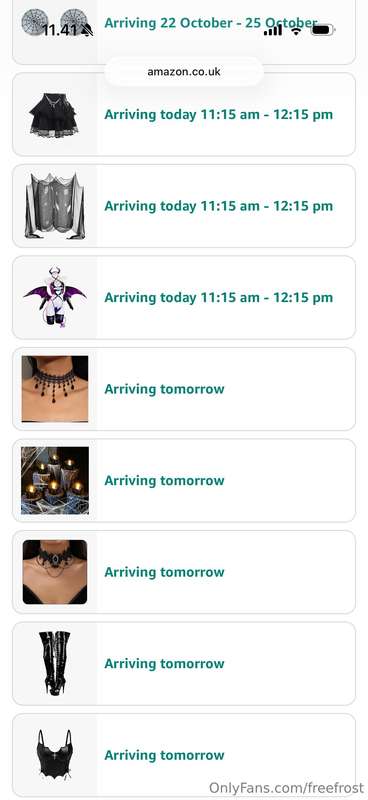Viewport: 368px width, 800px height.
Task: Open the beaded drop choker order
Action: [184, 389]
